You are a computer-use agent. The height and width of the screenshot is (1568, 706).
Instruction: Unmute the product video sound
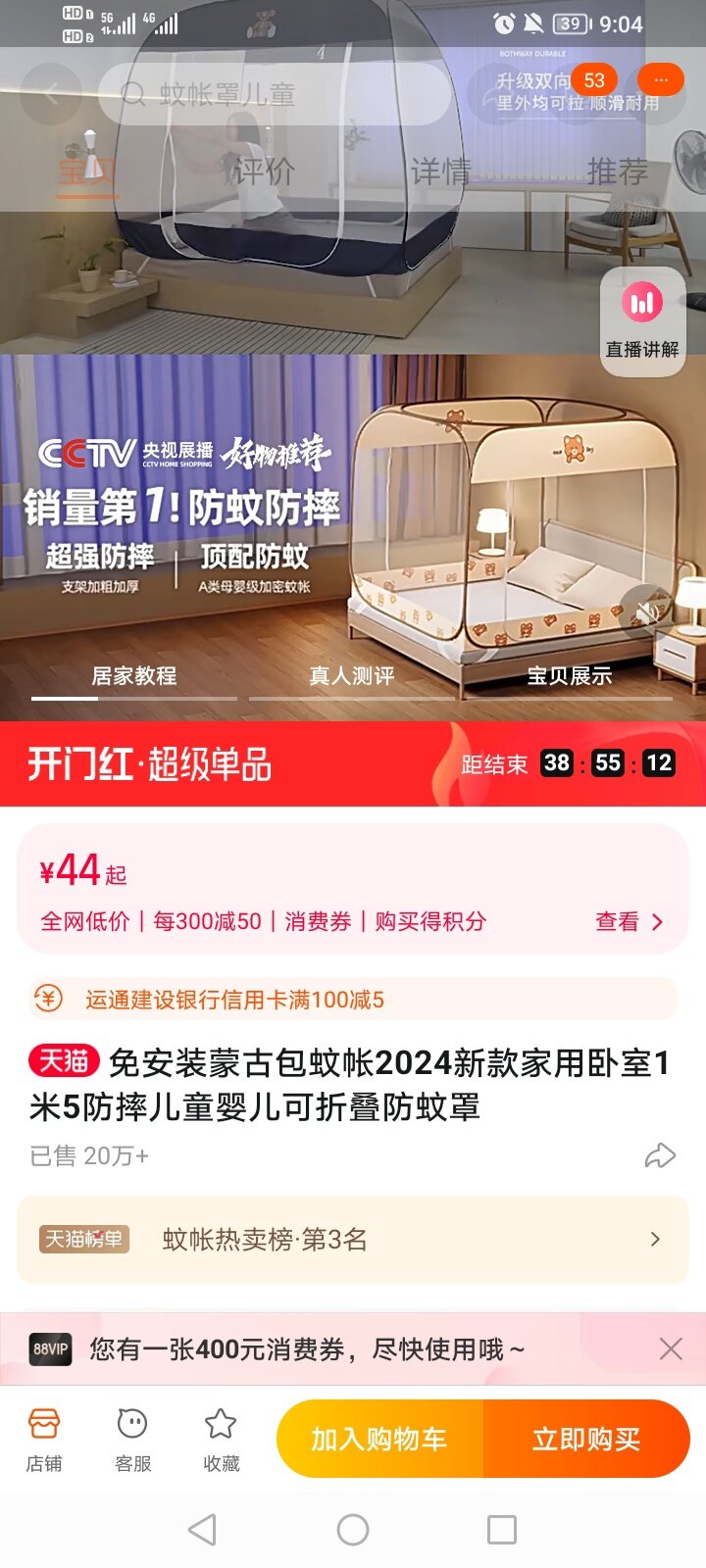646,613
